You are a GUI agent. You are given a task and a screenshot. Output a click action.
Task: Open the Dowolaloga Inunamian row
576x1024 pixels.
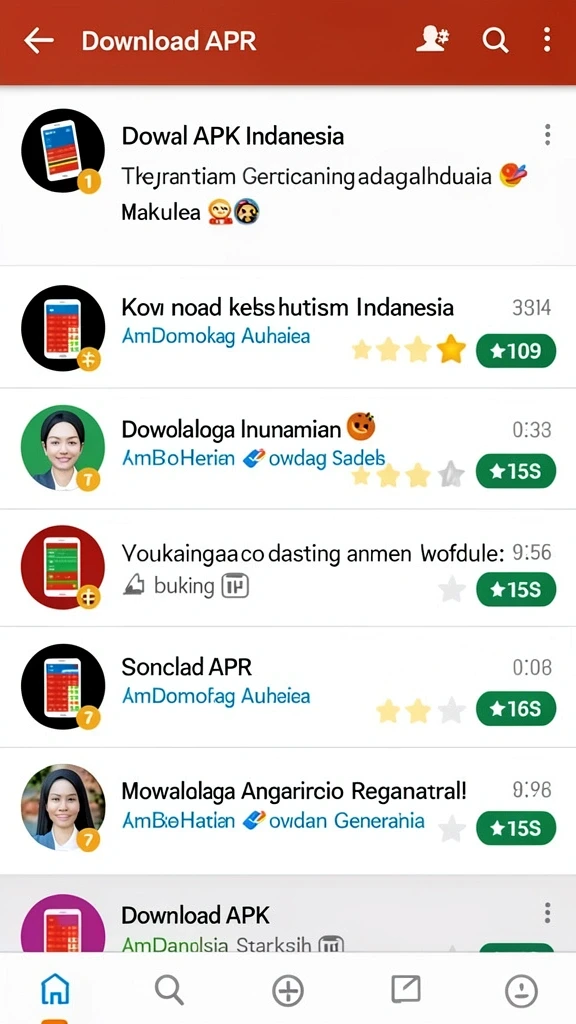[288, 449]
